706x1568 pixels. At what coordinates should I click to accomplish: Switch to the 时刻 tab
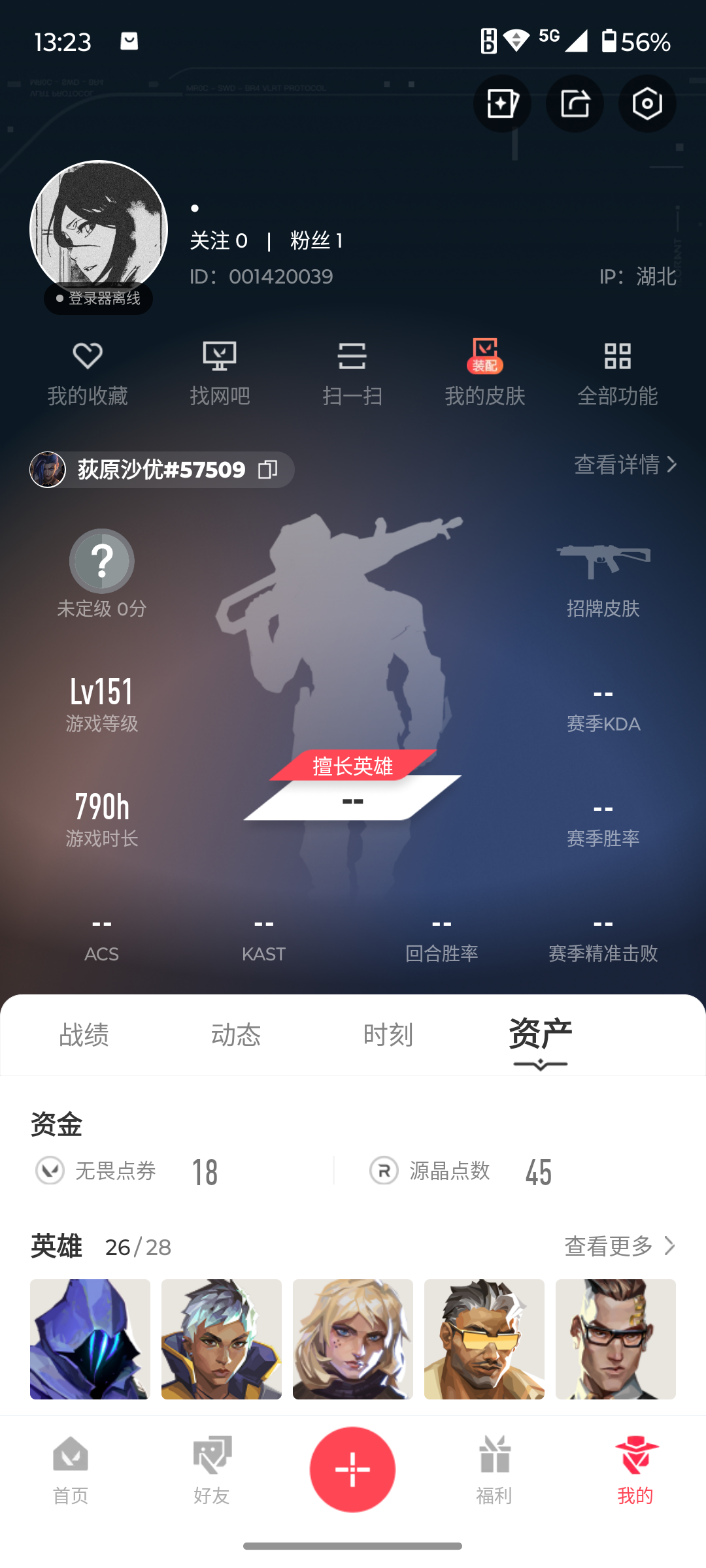click(388, 1035)
